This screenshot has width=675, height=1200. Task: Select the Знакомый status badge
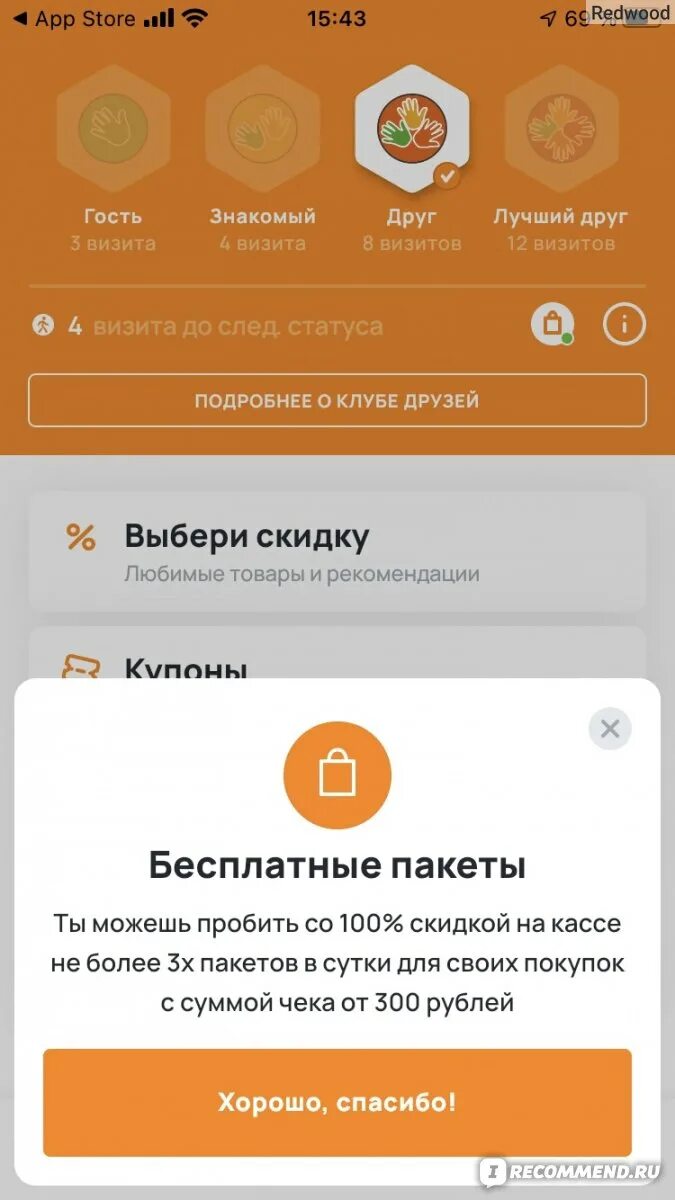point(262,130)
